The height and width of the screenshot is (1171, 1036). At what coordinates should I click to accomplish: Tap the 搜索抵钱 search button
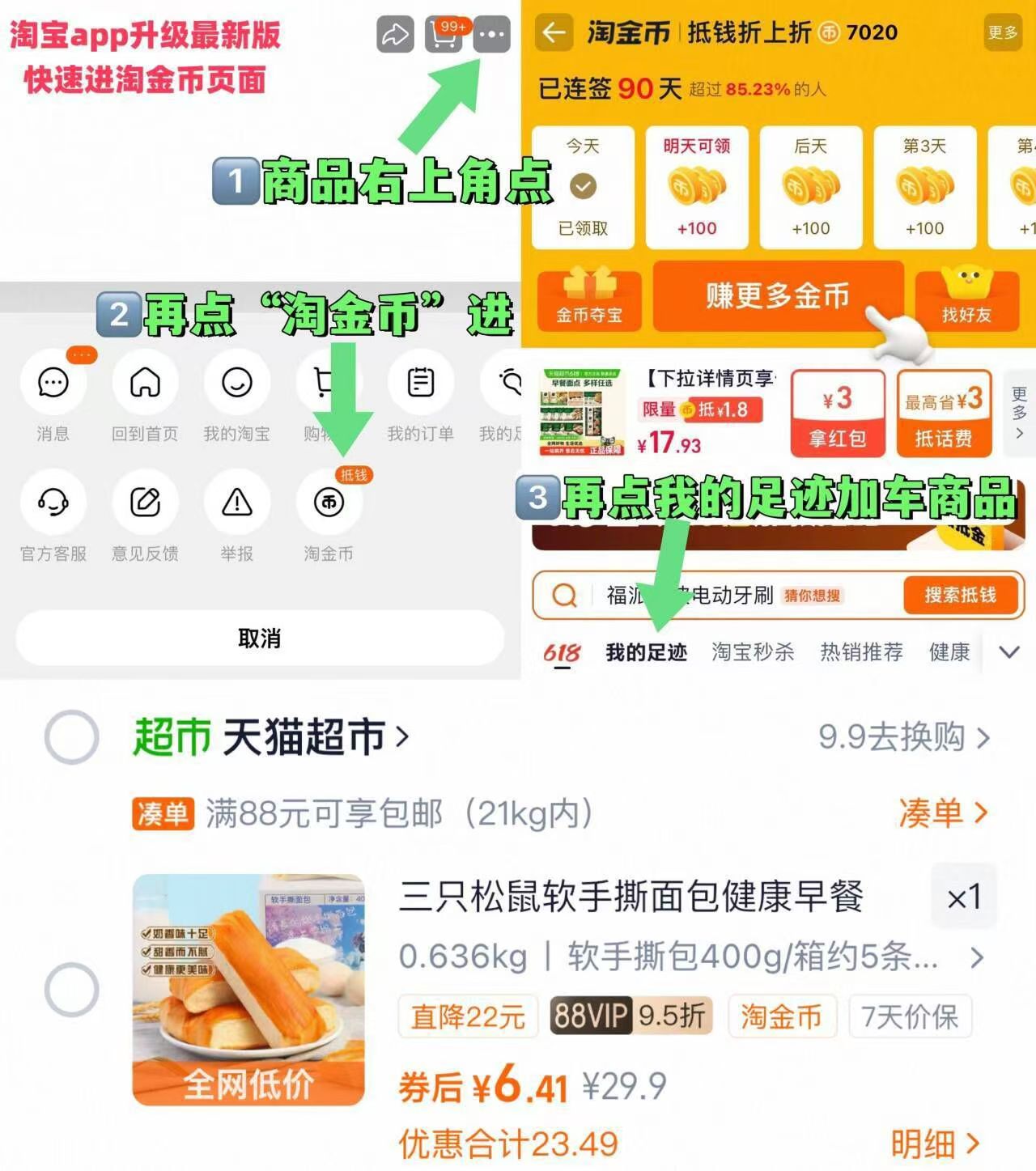tap(961, 595)
